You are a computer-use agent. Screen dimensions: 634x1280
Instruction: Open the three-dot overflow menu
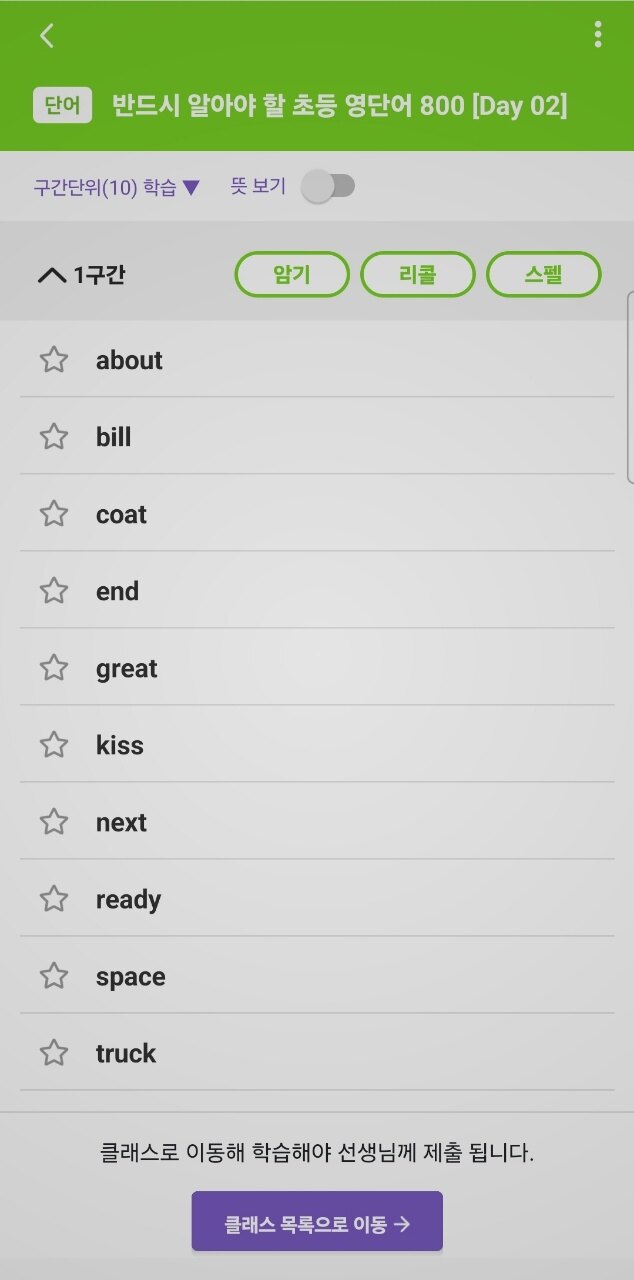(x=597, y=36)
